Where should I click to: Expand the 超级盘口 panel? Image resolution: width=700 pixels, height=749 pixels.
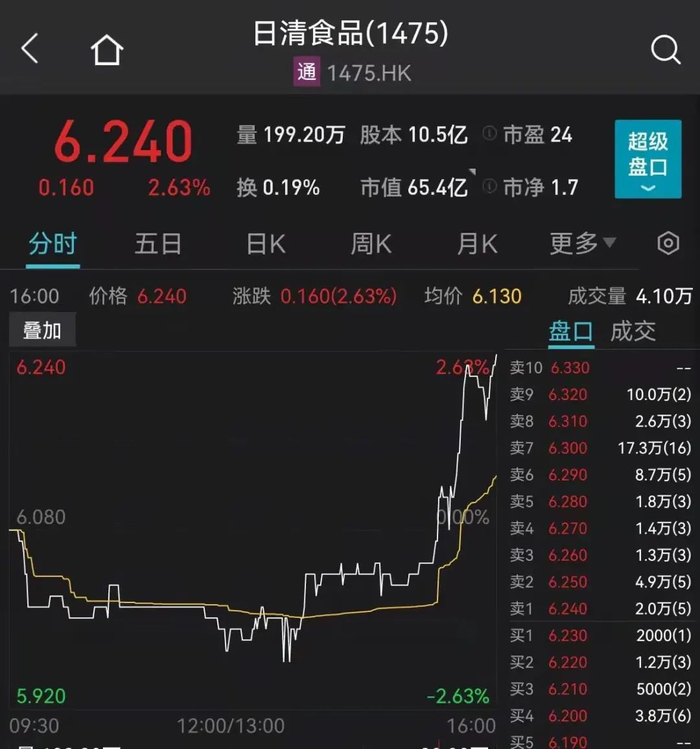(x=647, y=159)
